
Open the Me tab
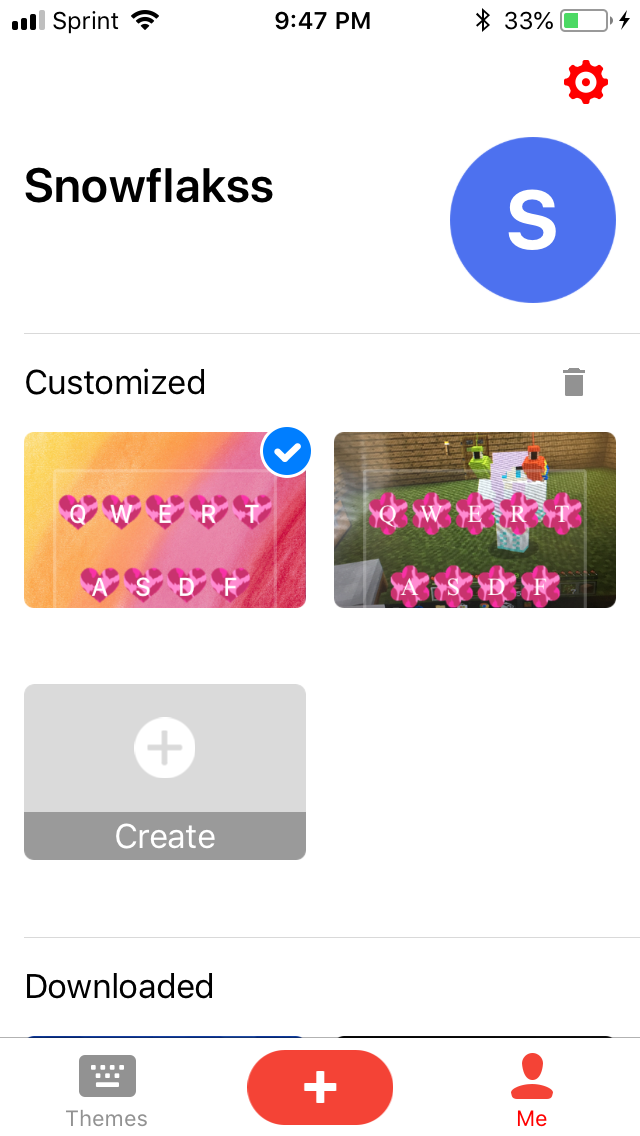click(532, 1092)
